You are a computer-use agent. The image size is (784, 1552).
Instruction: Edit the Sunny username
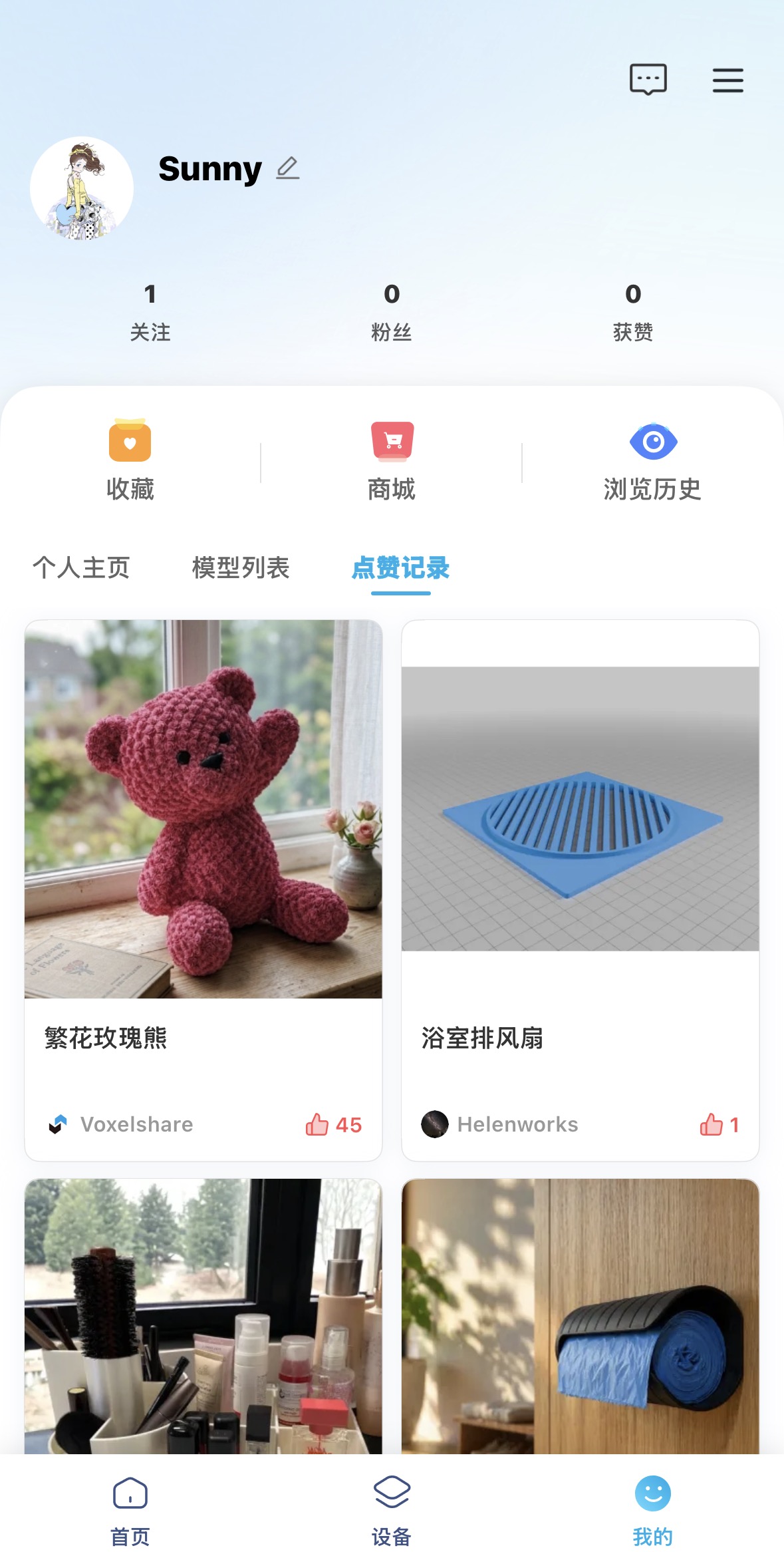[x=287, y=168]
